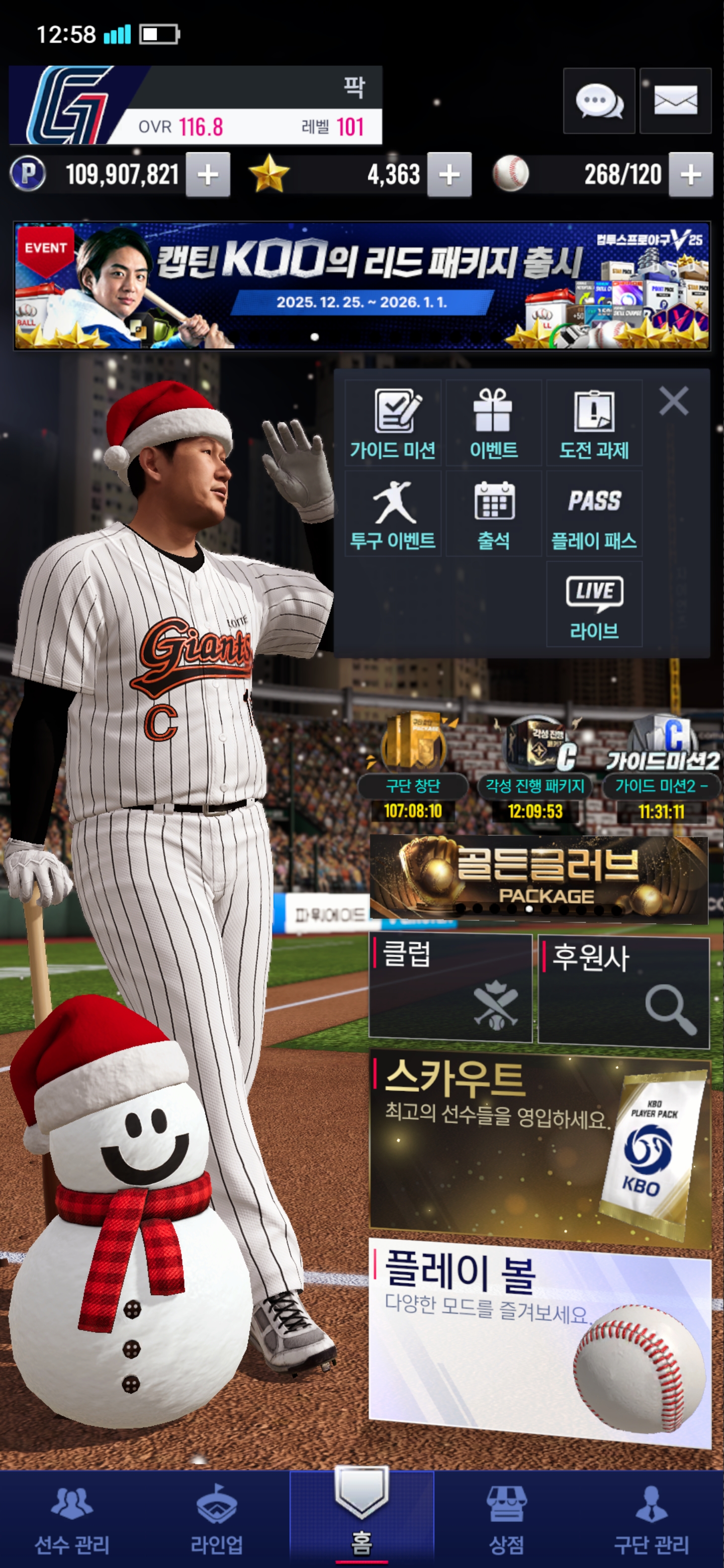Image resolution: width=724 pixels, height=1568 pixels.
Task: Open 도전 과제 challenges
Action: tap(594, 423)
